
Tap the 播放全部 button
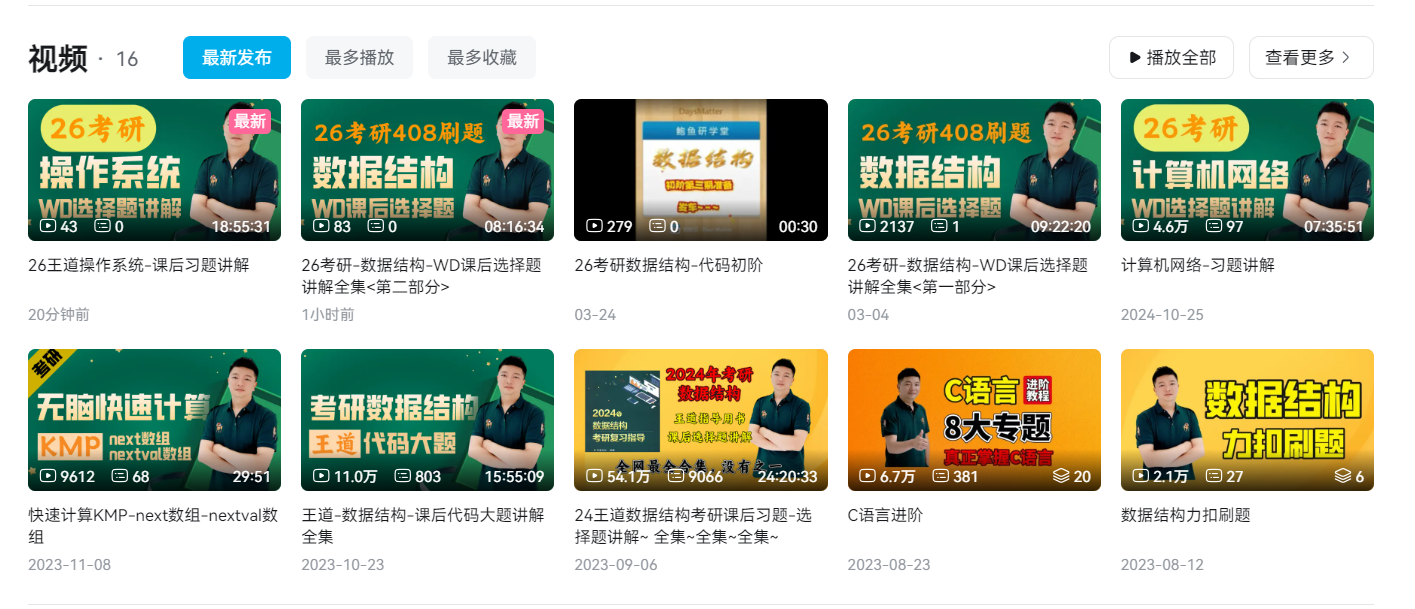[x=1171, y=58]
